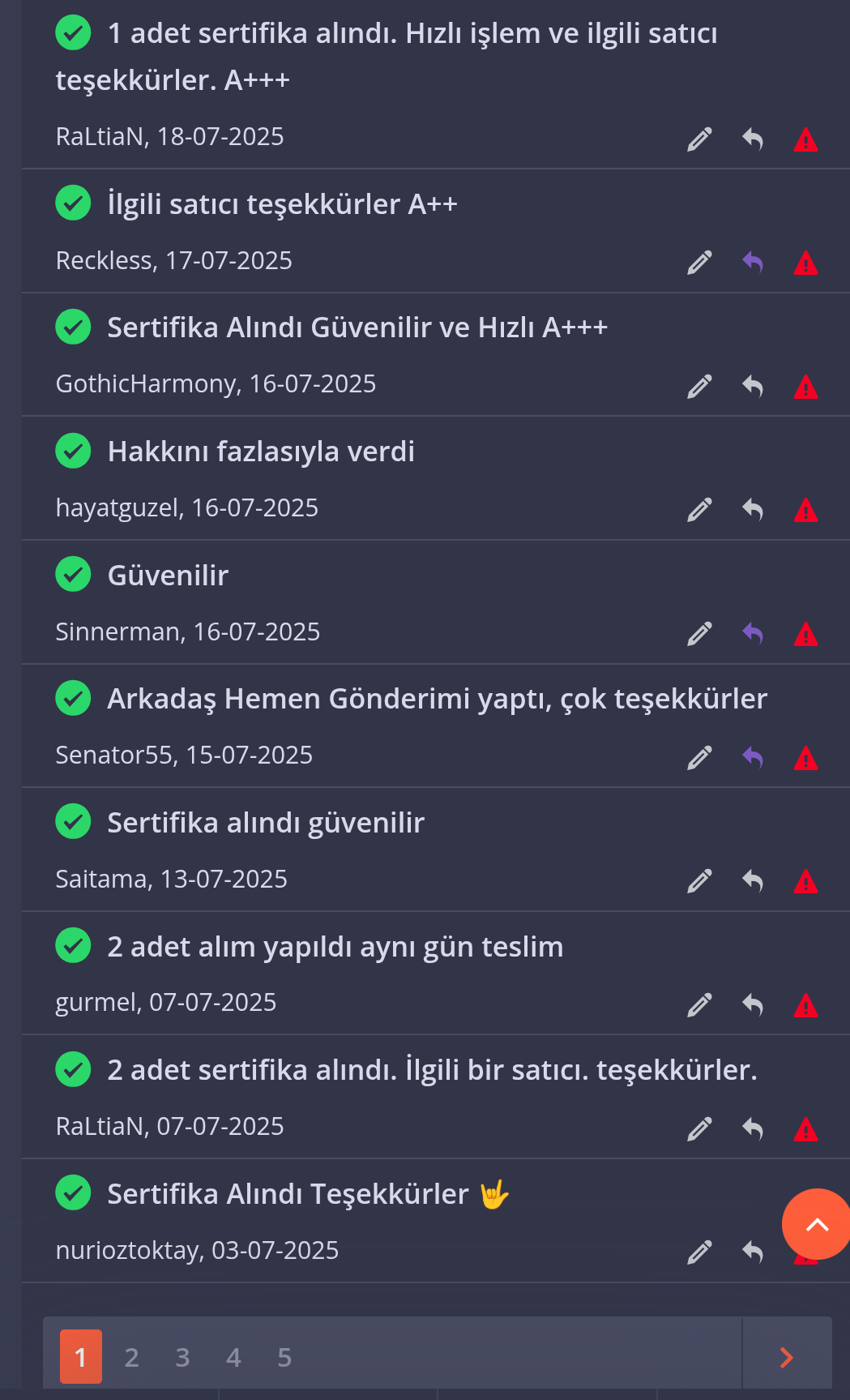Report RaLtiaN's review dated 07-07-2025
The image size is (850, 1400).
click(x=805, y=1129)
